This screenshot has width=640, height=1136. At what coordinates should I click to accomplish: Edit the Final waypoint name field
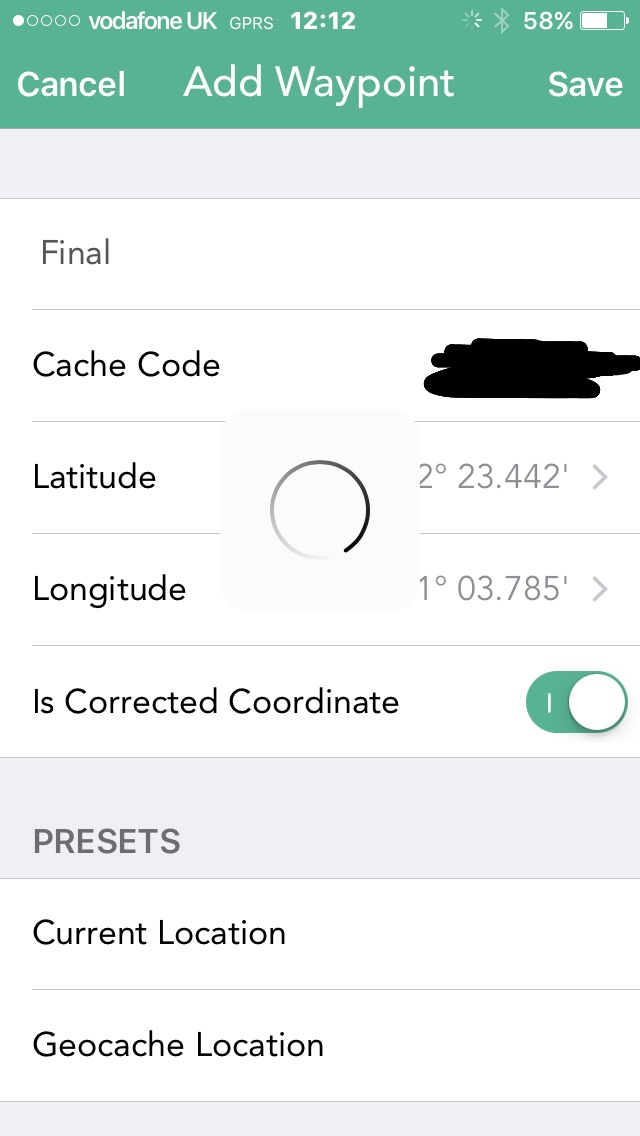(320, 254)
